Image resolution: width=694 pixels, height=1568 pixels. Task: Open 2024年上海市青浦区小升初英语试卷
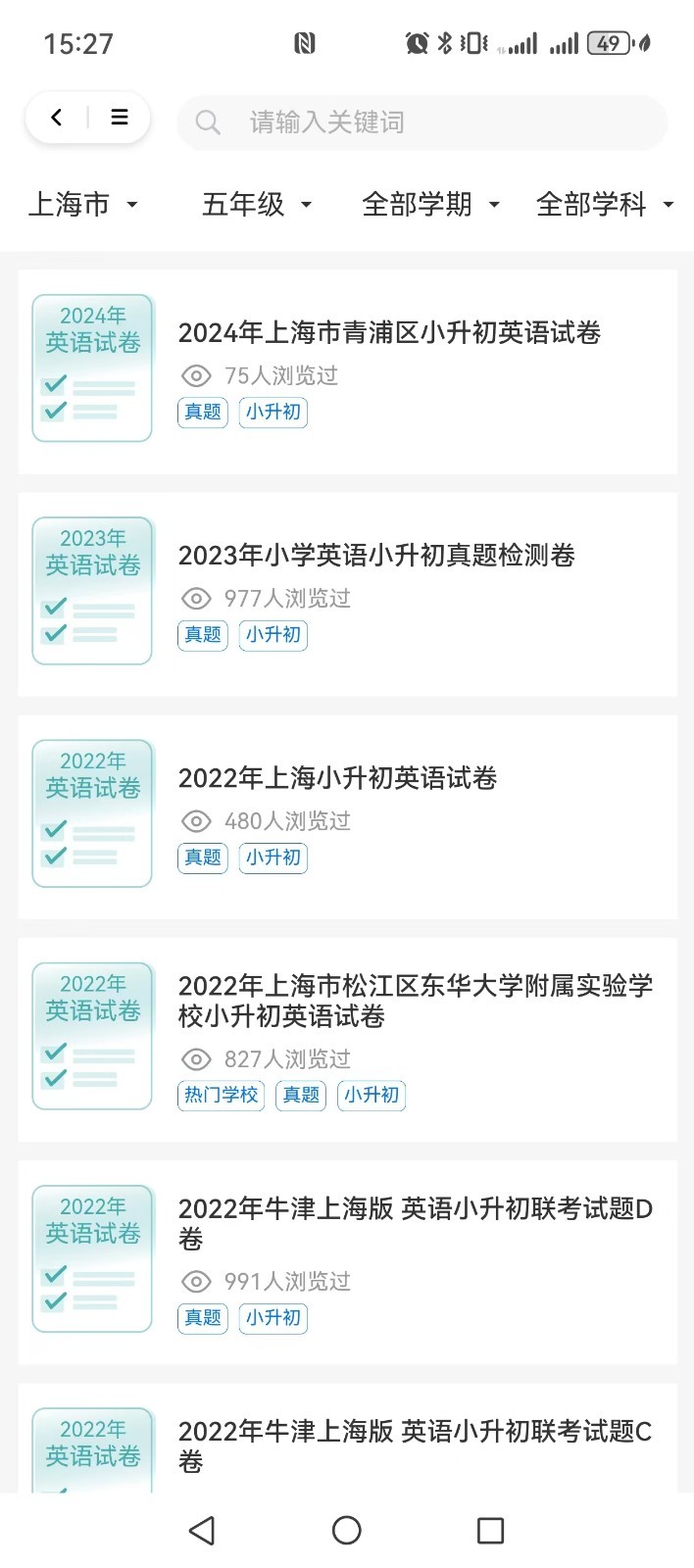pos(348,372)
